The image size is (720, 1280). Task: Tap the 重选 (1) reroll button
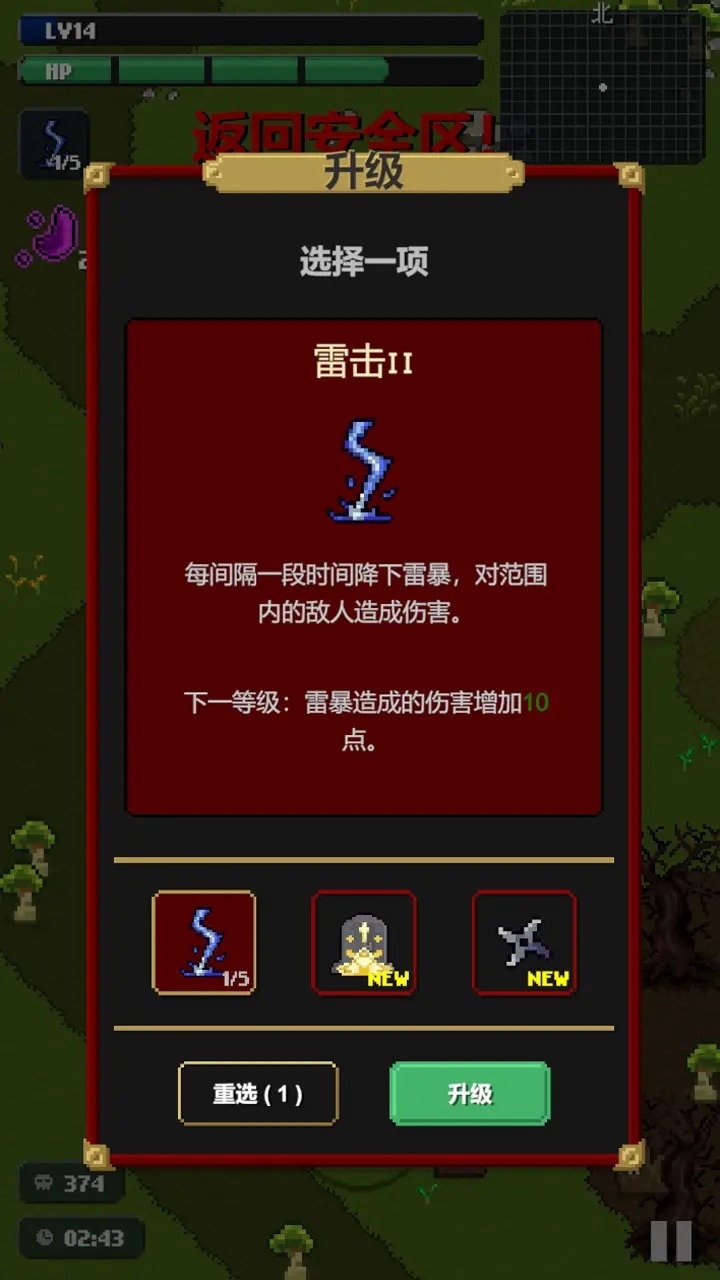[258, 1094]
